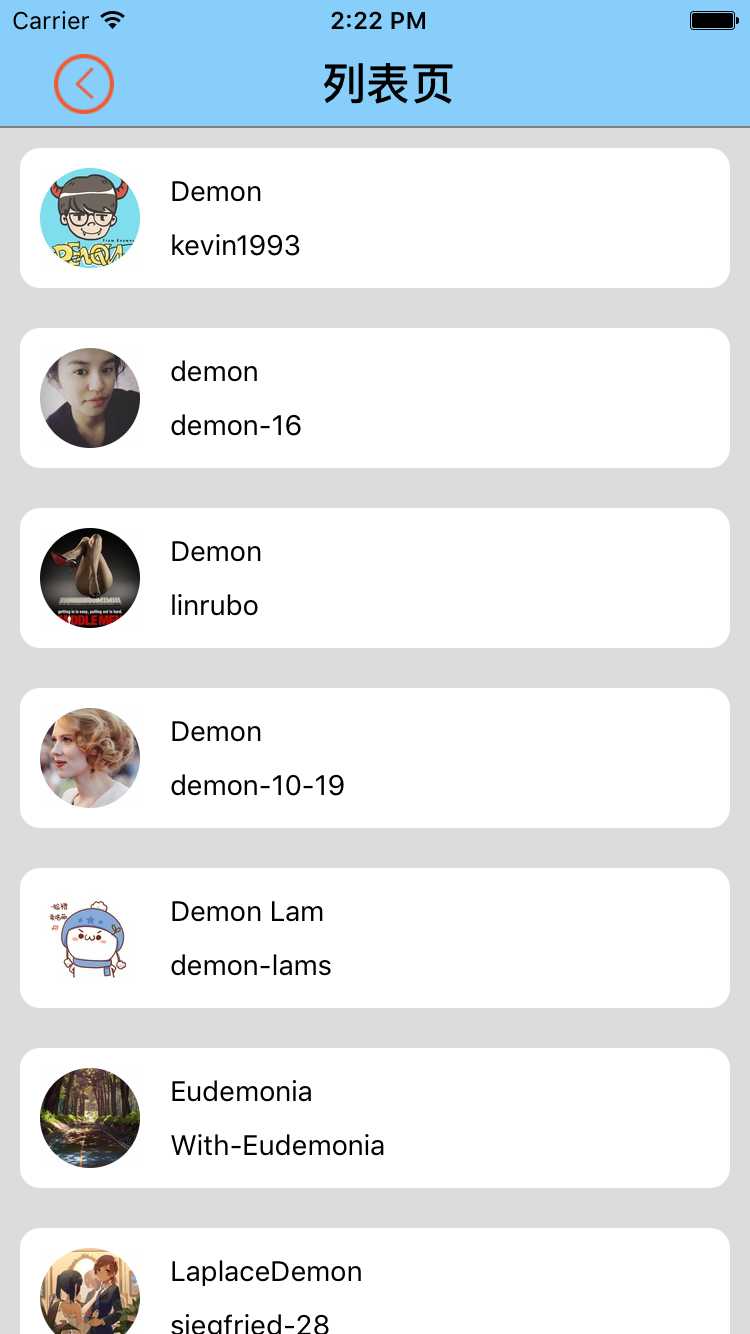Open the linrubo user row

(375, 578)
